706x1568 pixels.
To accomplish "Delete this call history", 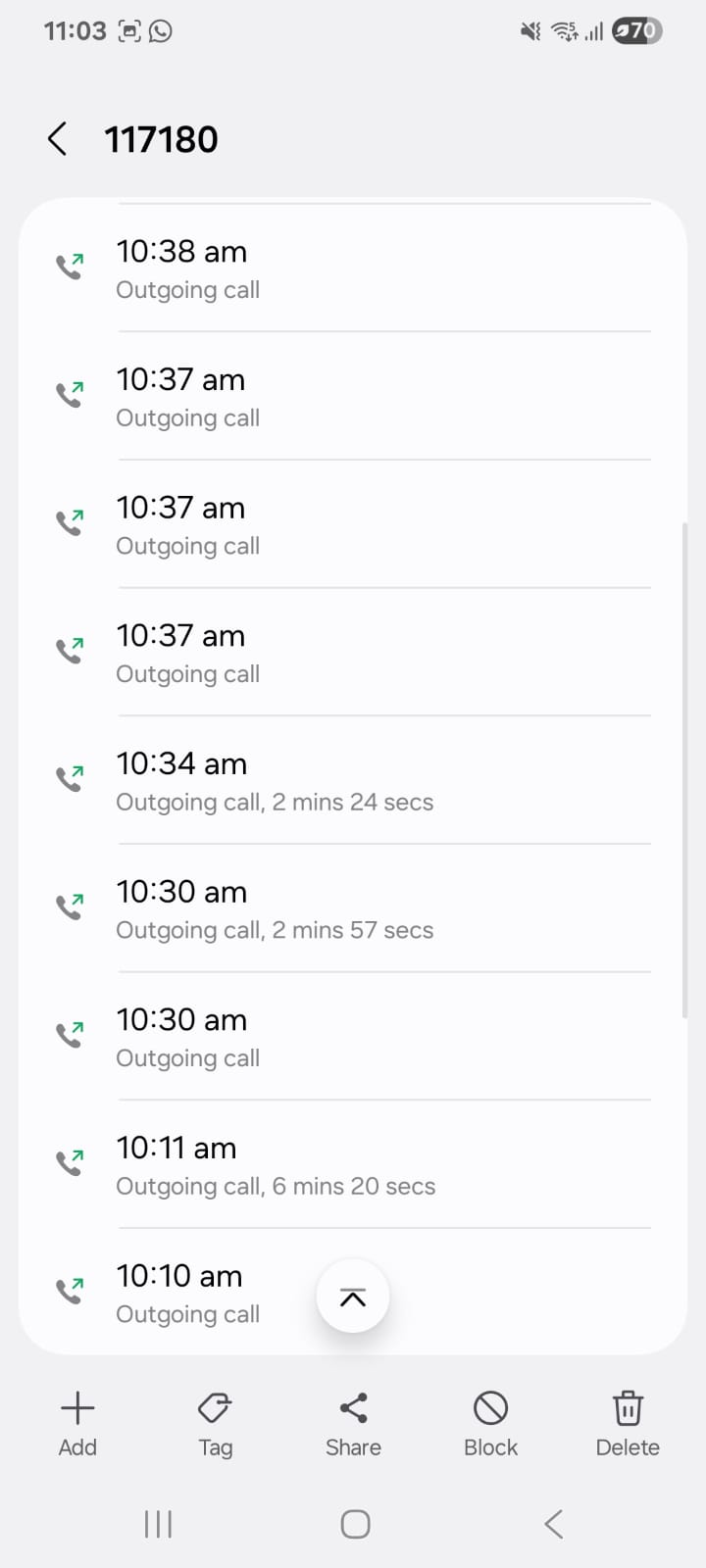I will click(x=628, y=1426).
